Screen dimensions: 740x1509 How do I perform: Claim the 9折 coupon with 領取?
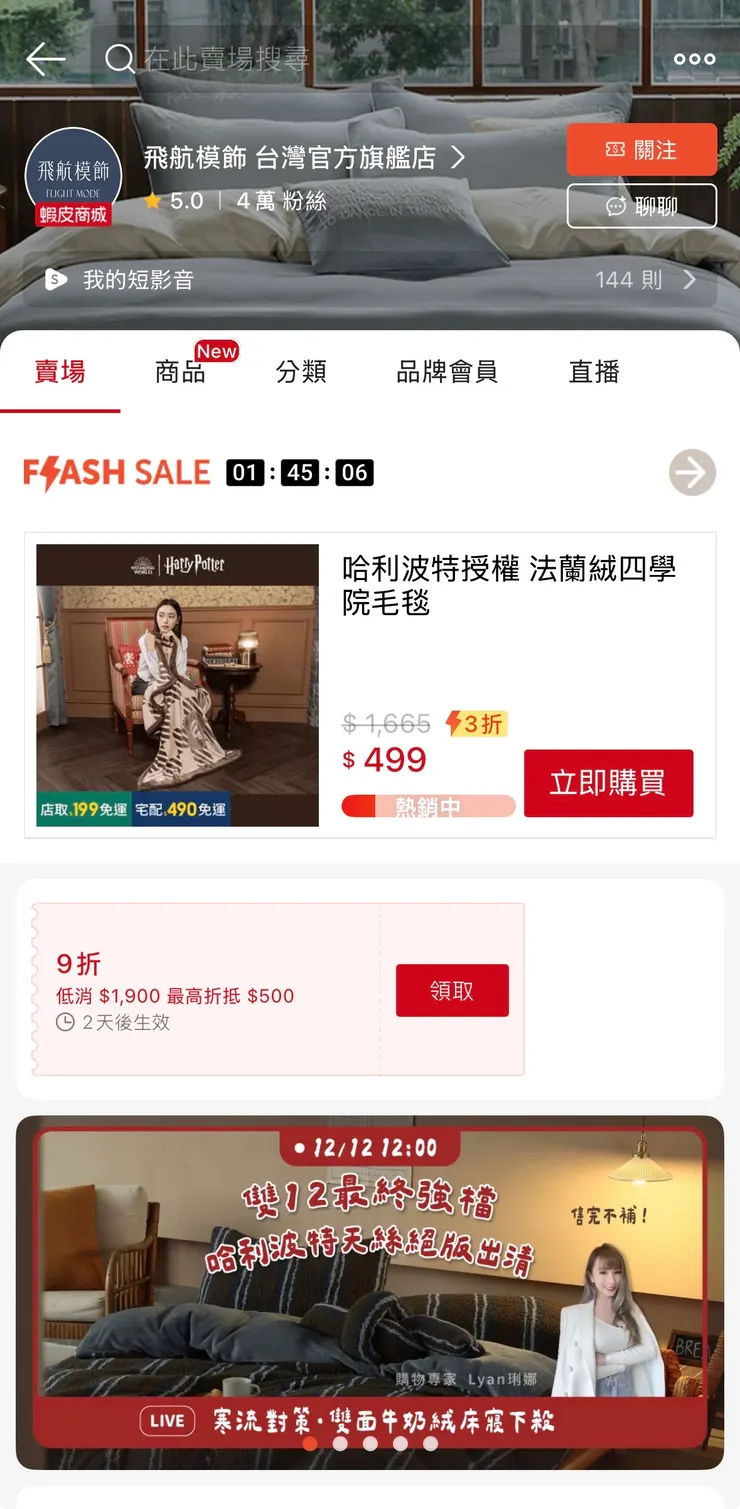(452, 990)
